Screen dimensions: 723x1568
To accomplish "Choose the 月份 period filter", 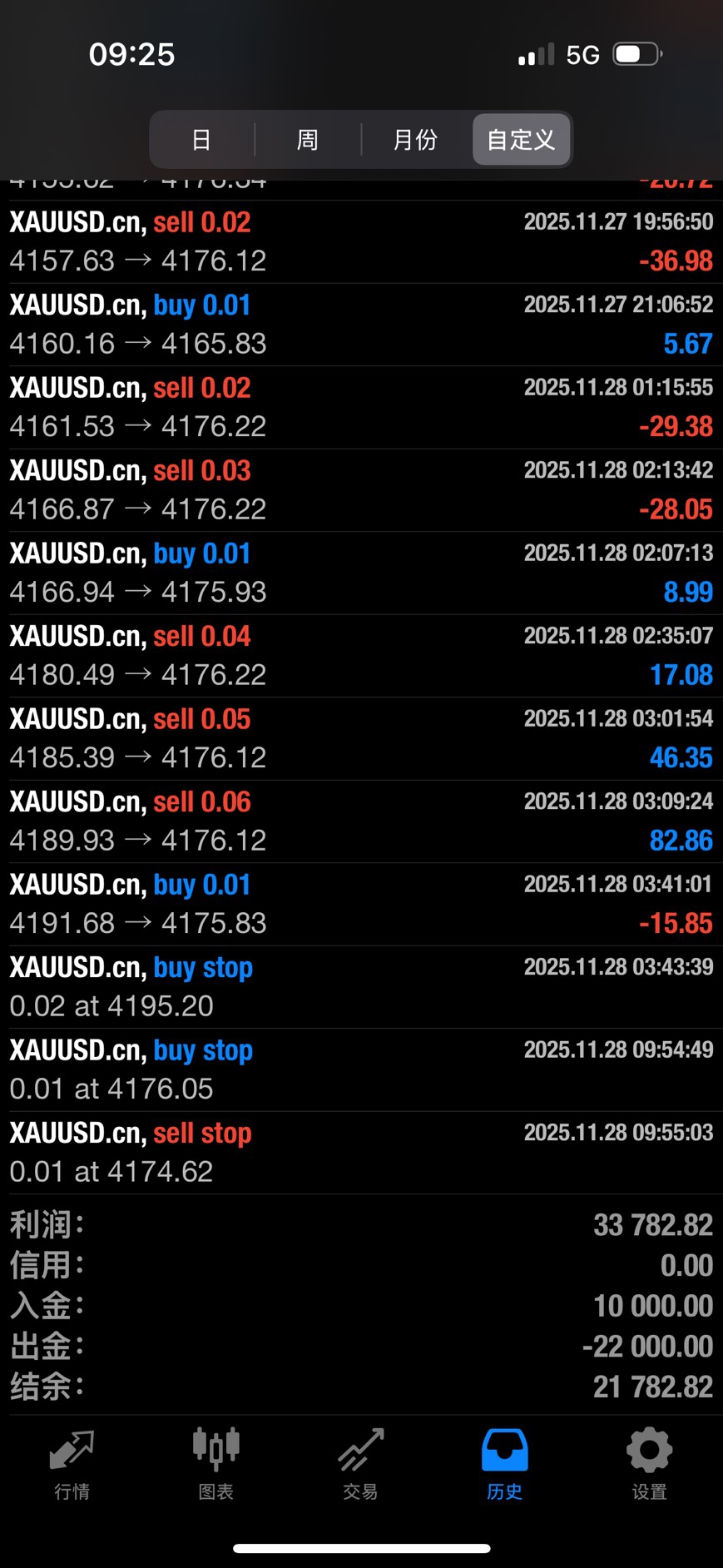I will (415, 140).
